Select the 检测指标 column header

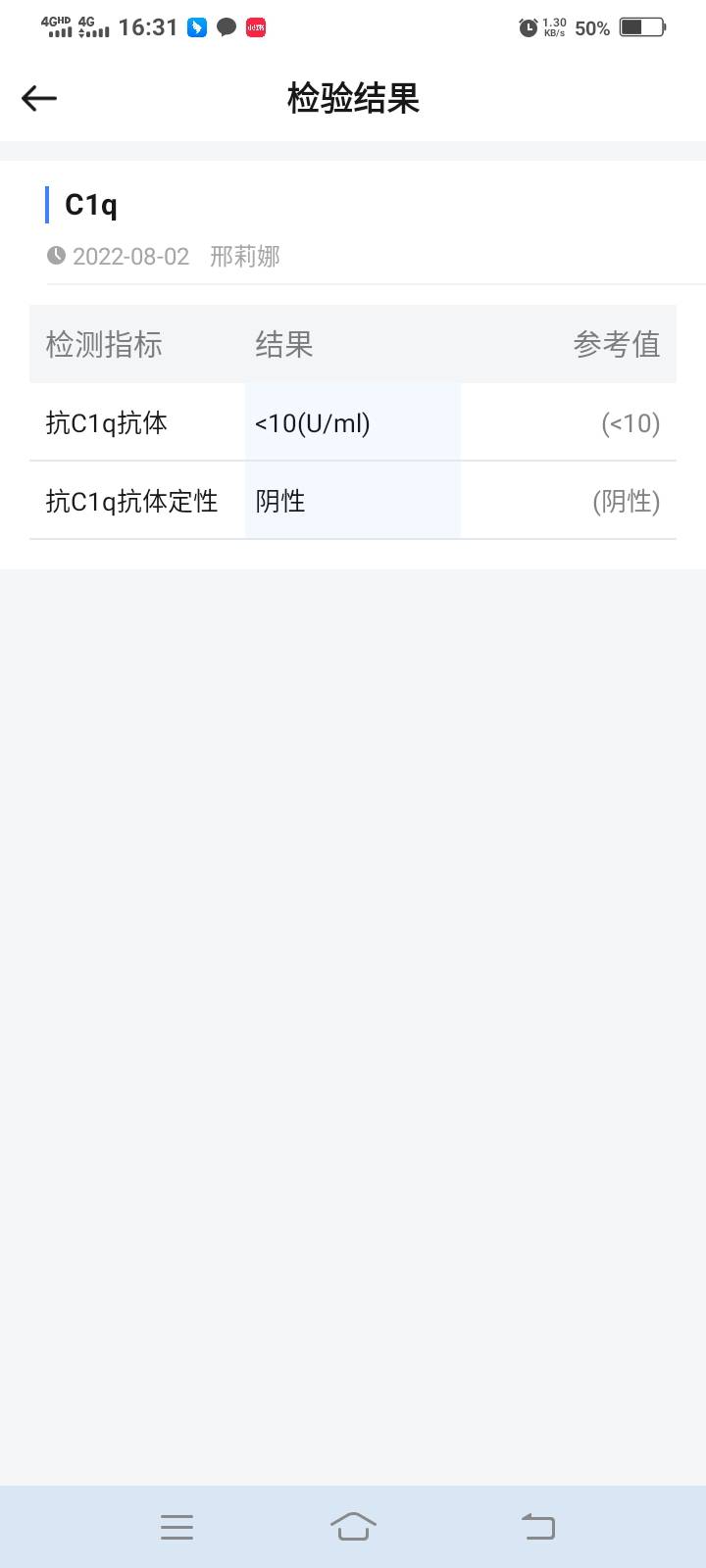(x=103, y=344)
